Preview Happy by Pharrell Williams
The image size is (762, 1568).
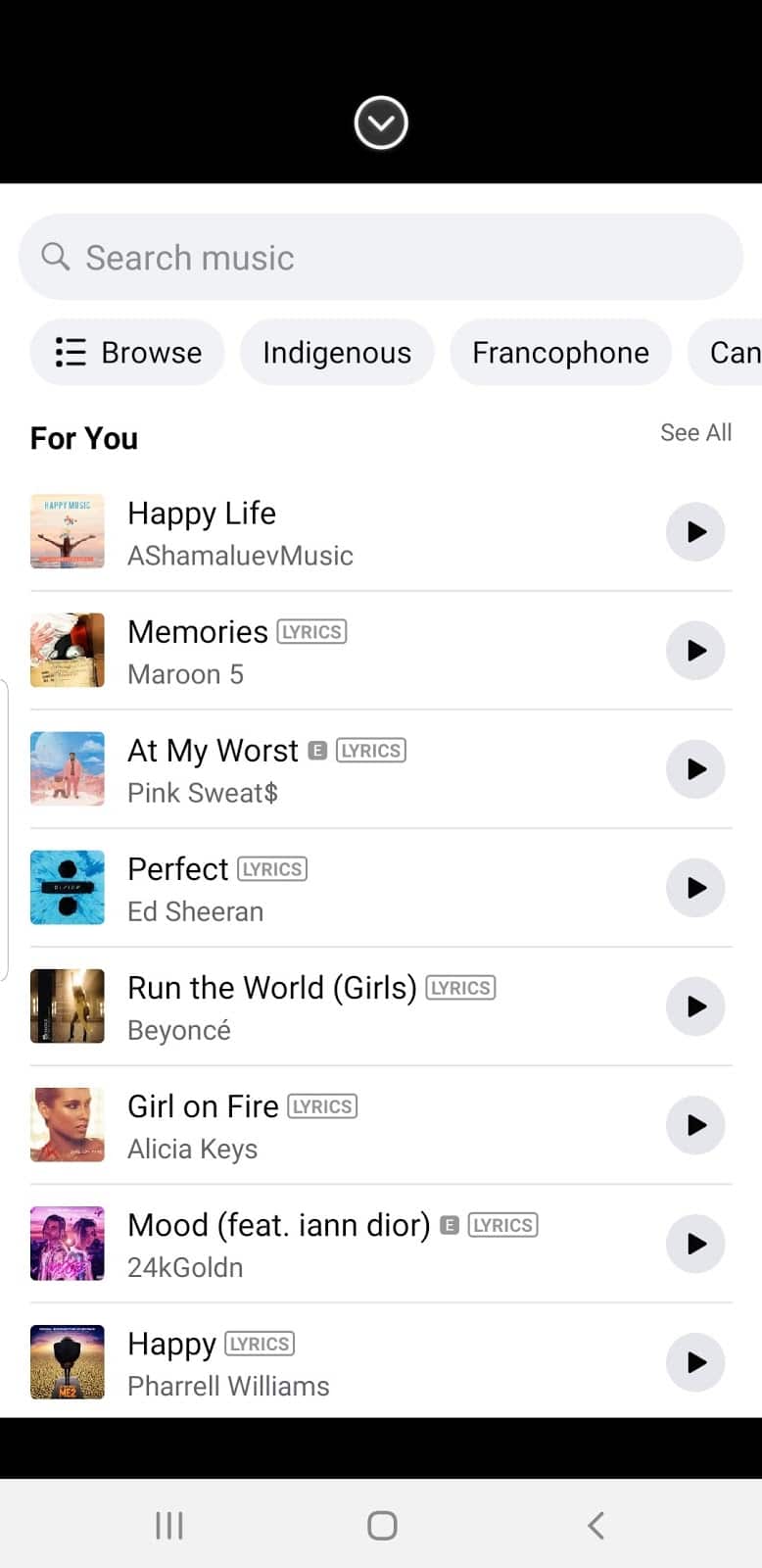695,1362
